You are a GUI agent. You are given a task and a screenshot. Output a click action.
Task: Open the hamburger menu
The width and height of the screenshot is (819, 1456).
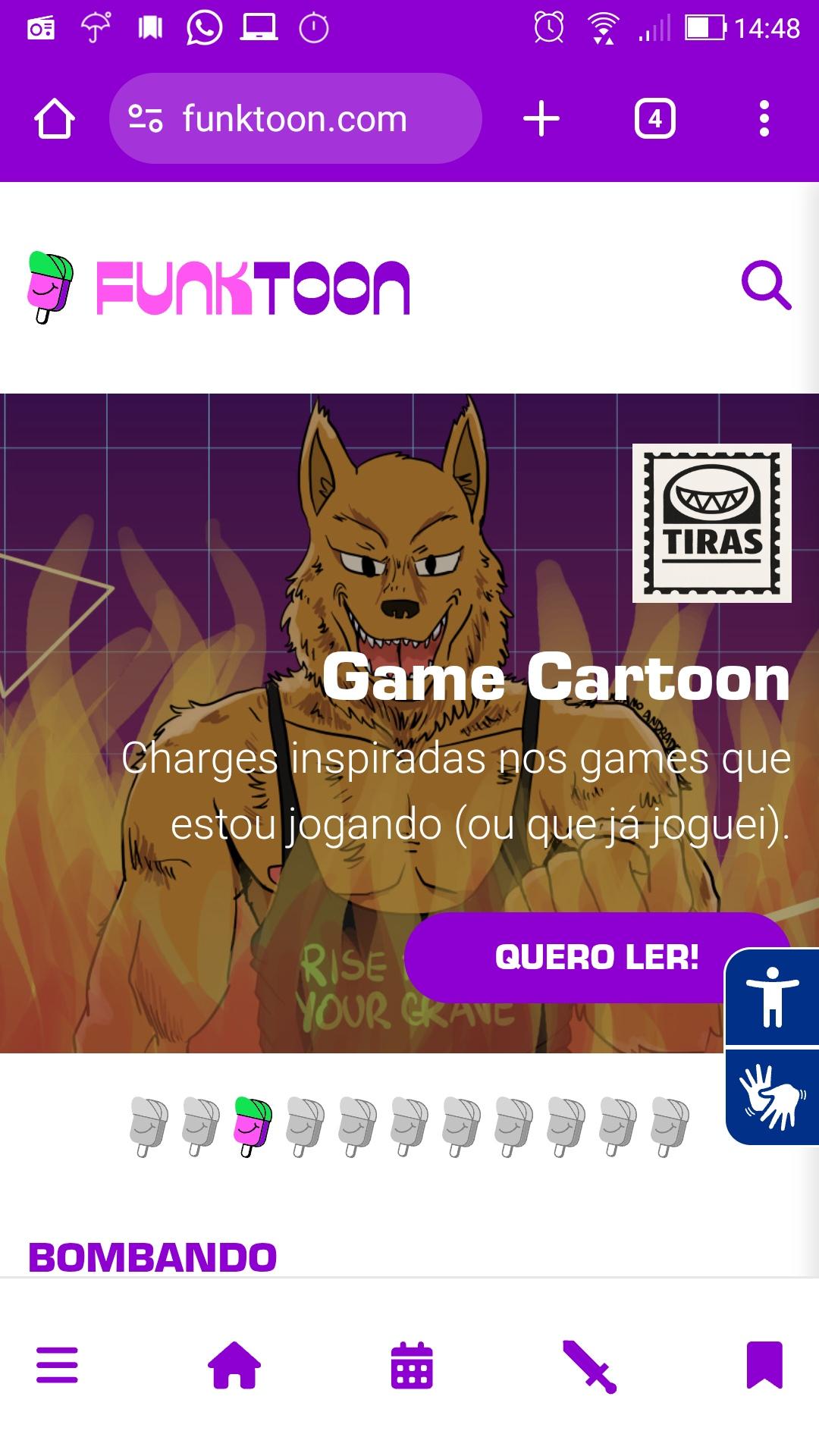tap(58, 1365)
